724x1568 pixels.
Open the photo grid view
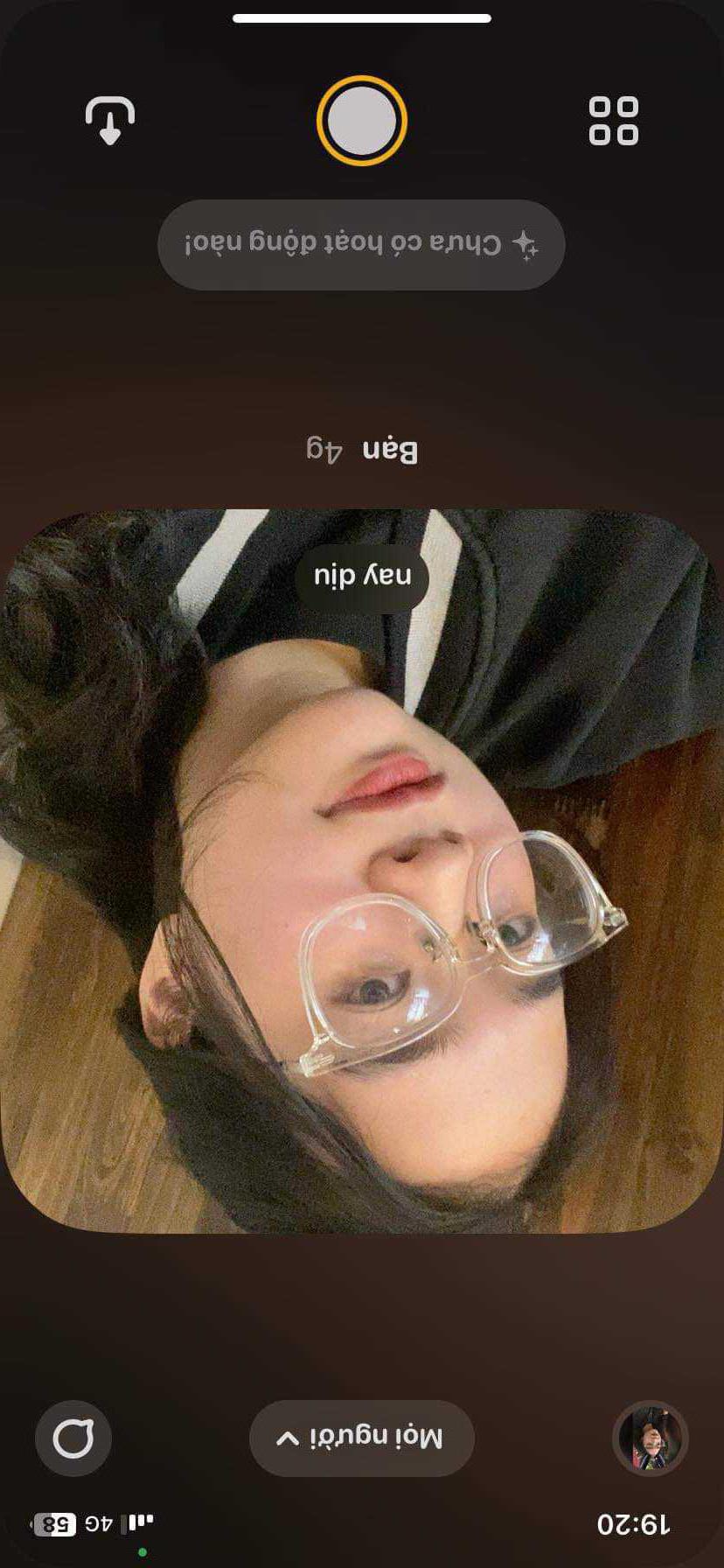click(613, 121)
